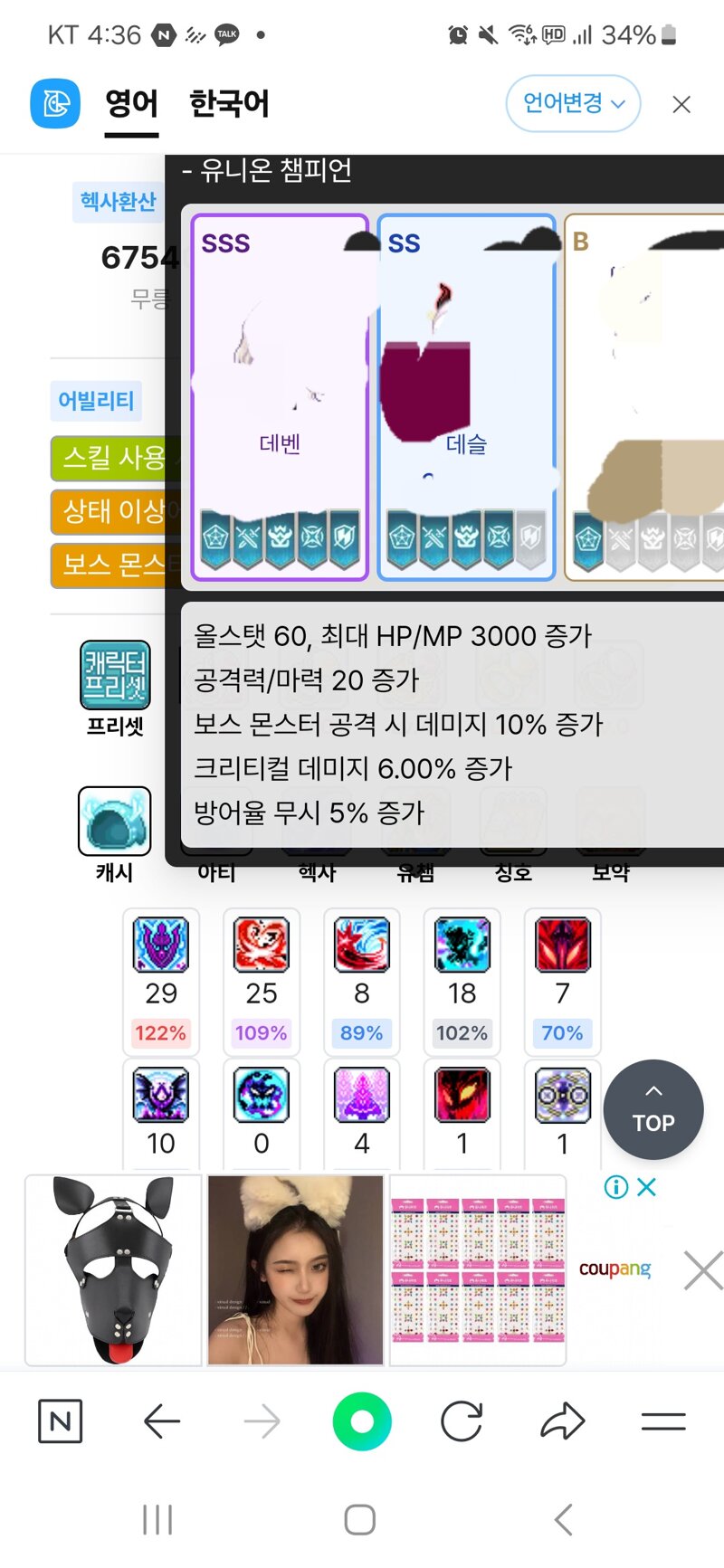Jump to page top with TOP button
The height and width of the screenshot is (1568, 724).
[653, 1109]
